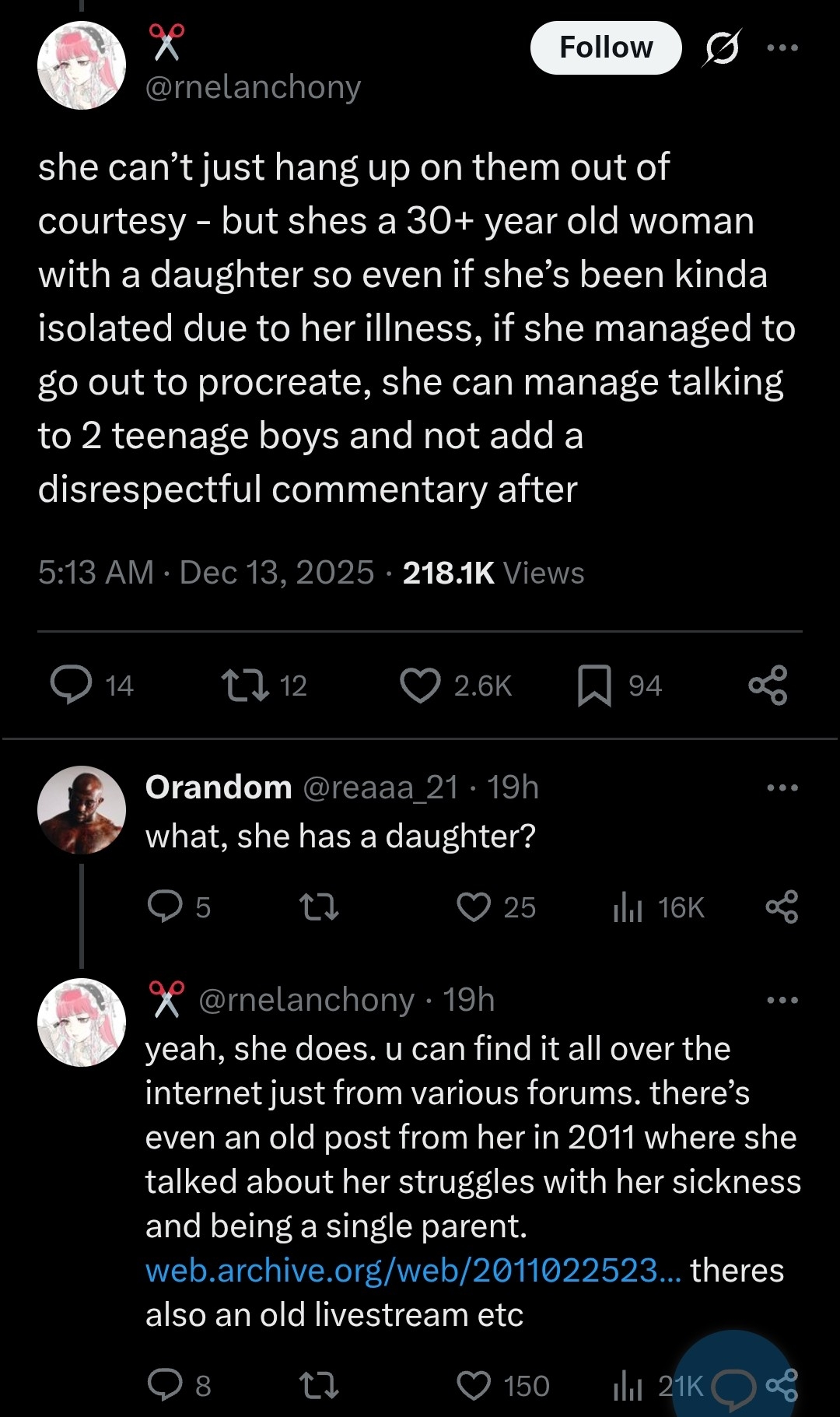The width and height of the screenshot is (840, 1417).
Task: Share Orandom's reply
Action: [x=782, y=907]
